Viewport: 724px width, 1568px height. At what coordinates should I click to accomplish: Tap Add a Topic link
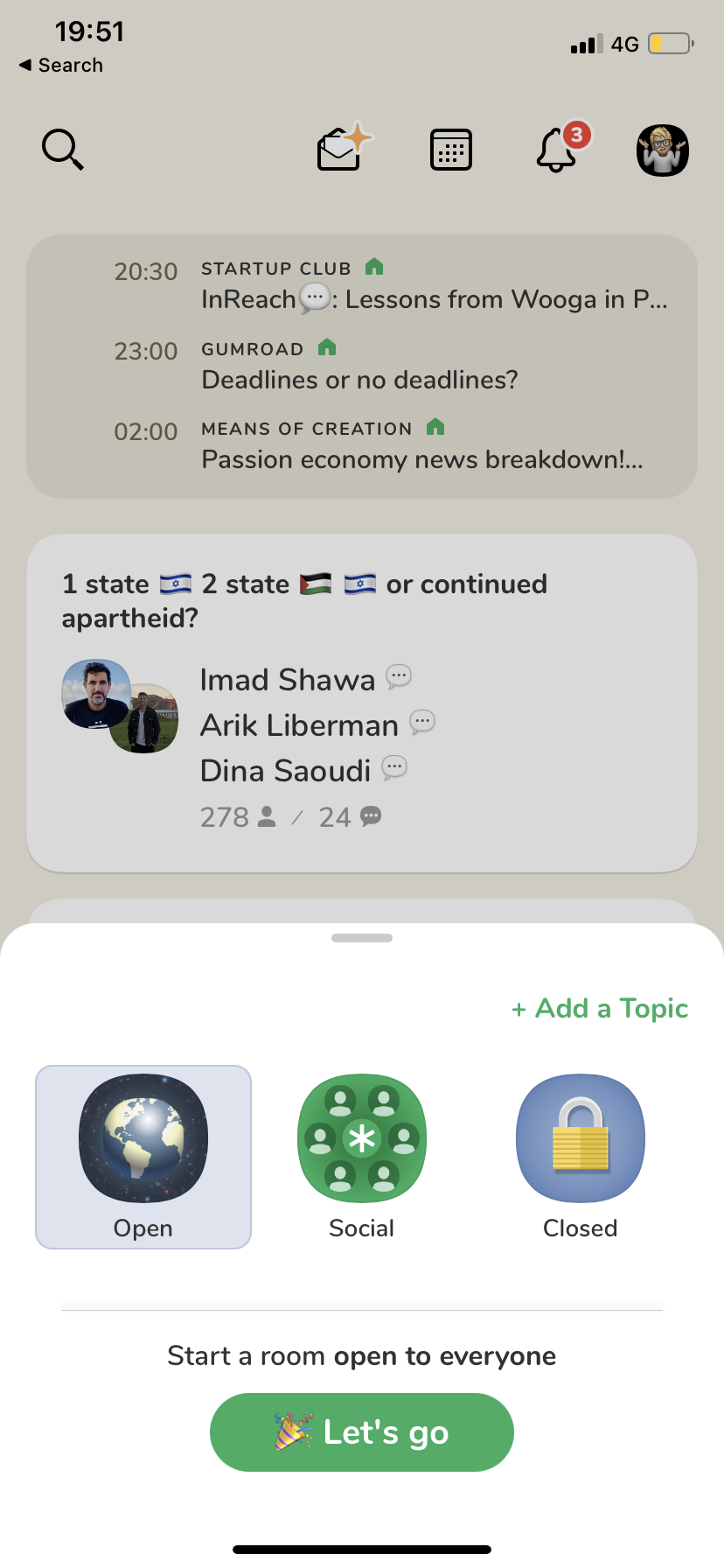point(601,1009)
